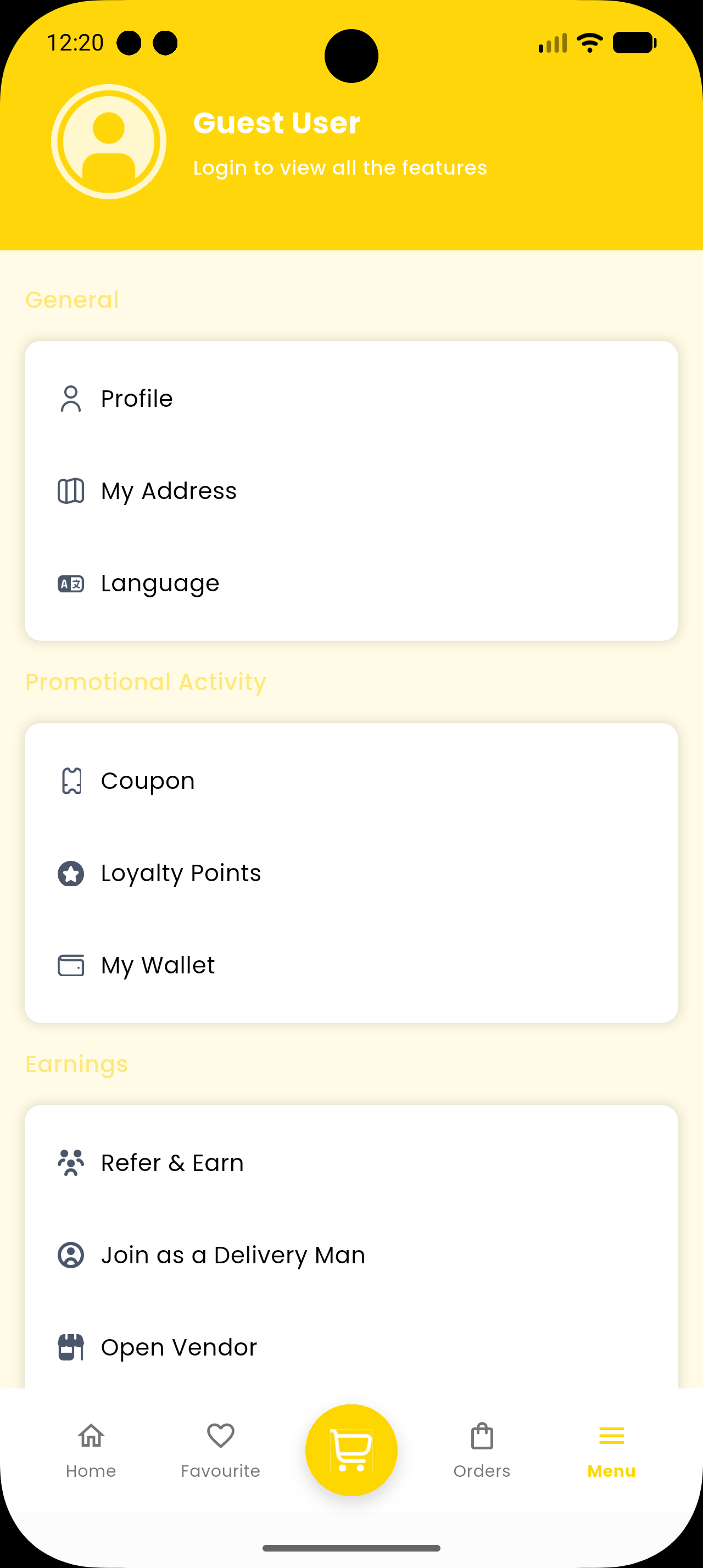
Task: Select the Menu hamburger tab
Action: [x=611, y=1455]
